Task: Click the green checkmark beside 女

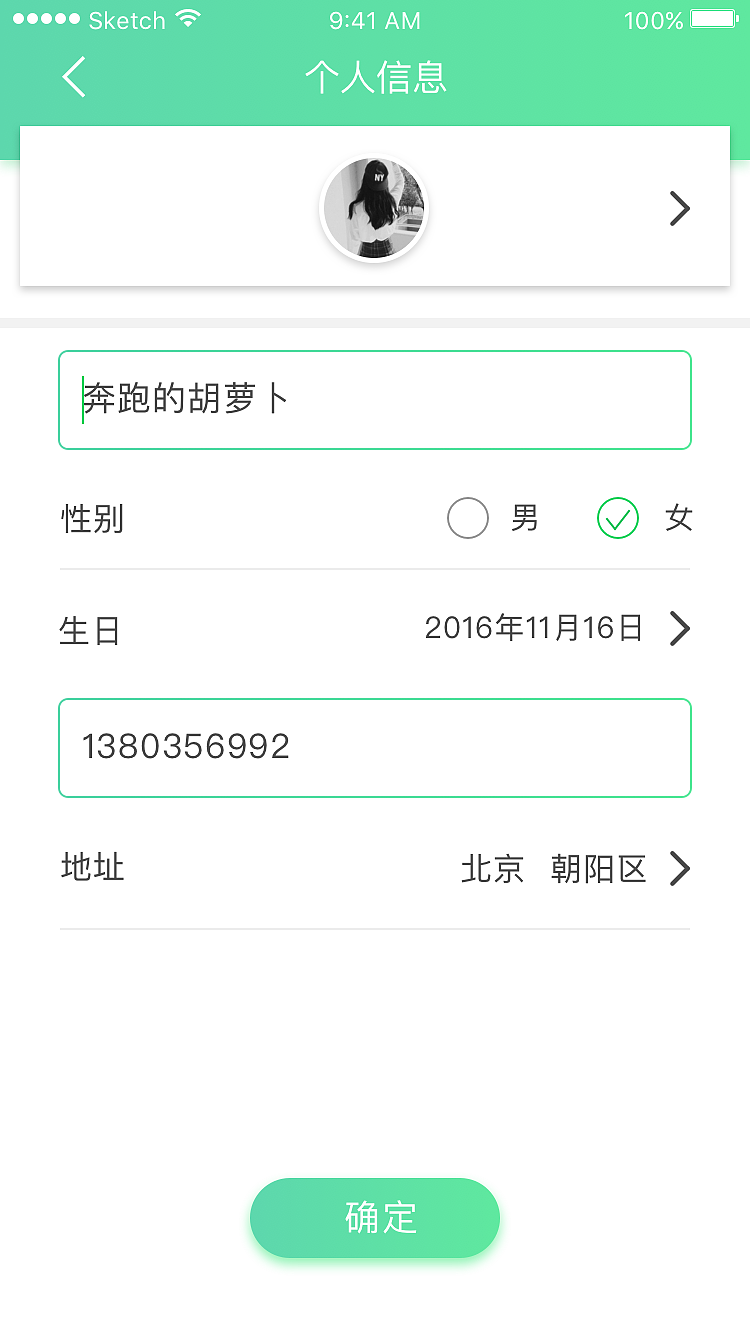Action: click(618, 518)
